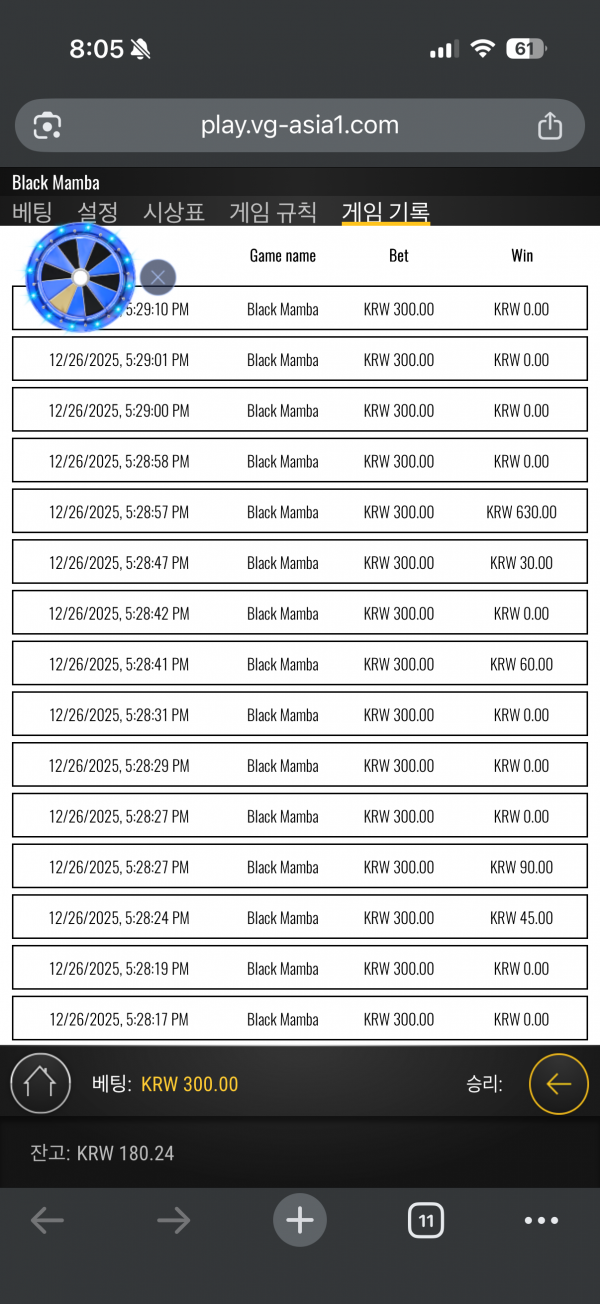This screenshot has height=1304, width=600.
Task: Select the 게임 기록 tab
Action: point(385,212)
